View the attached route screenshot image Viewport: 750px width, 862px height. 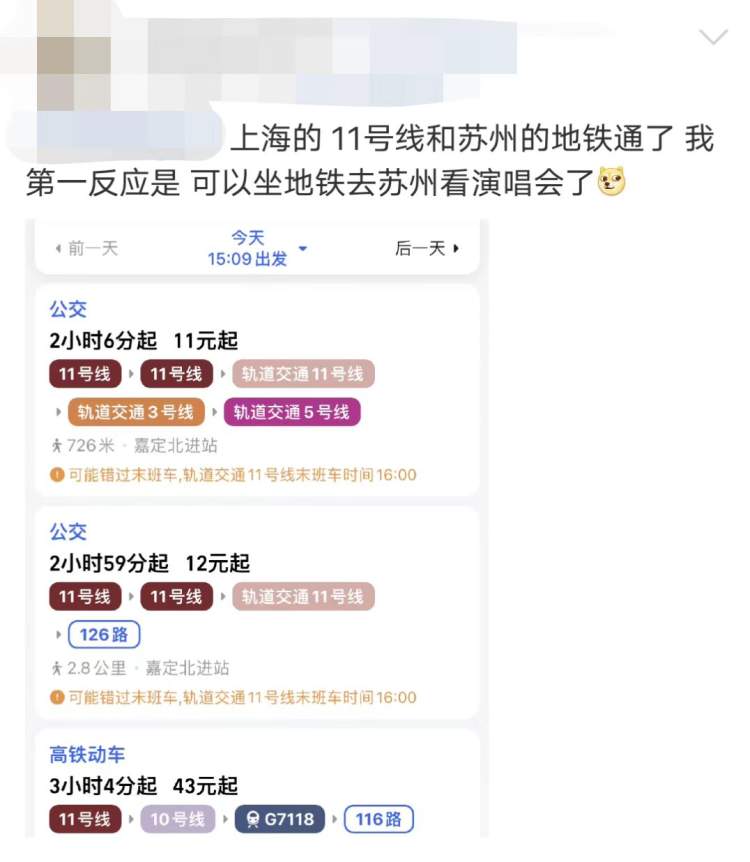tap(257, 530)
